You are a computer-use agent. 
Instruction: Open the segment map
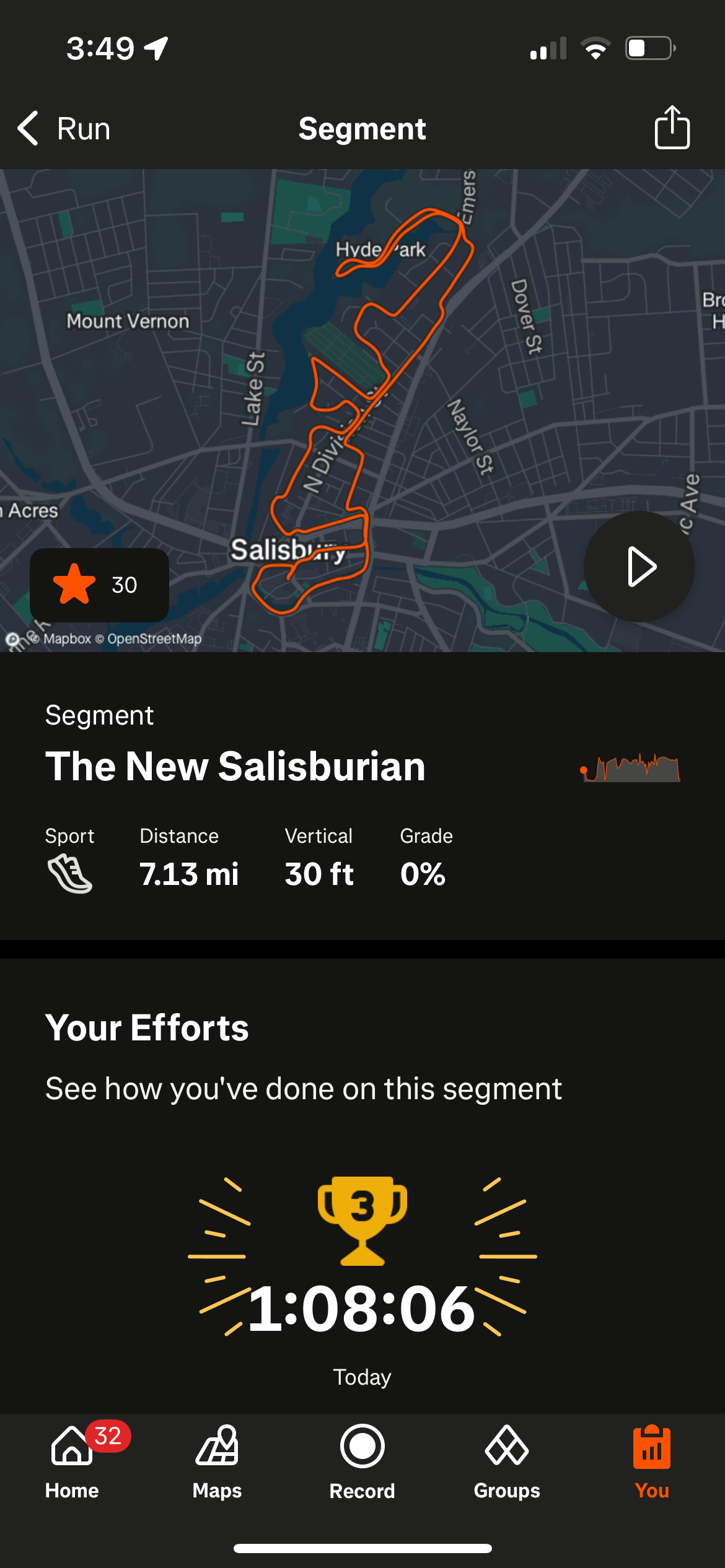[x=362, y=410]
